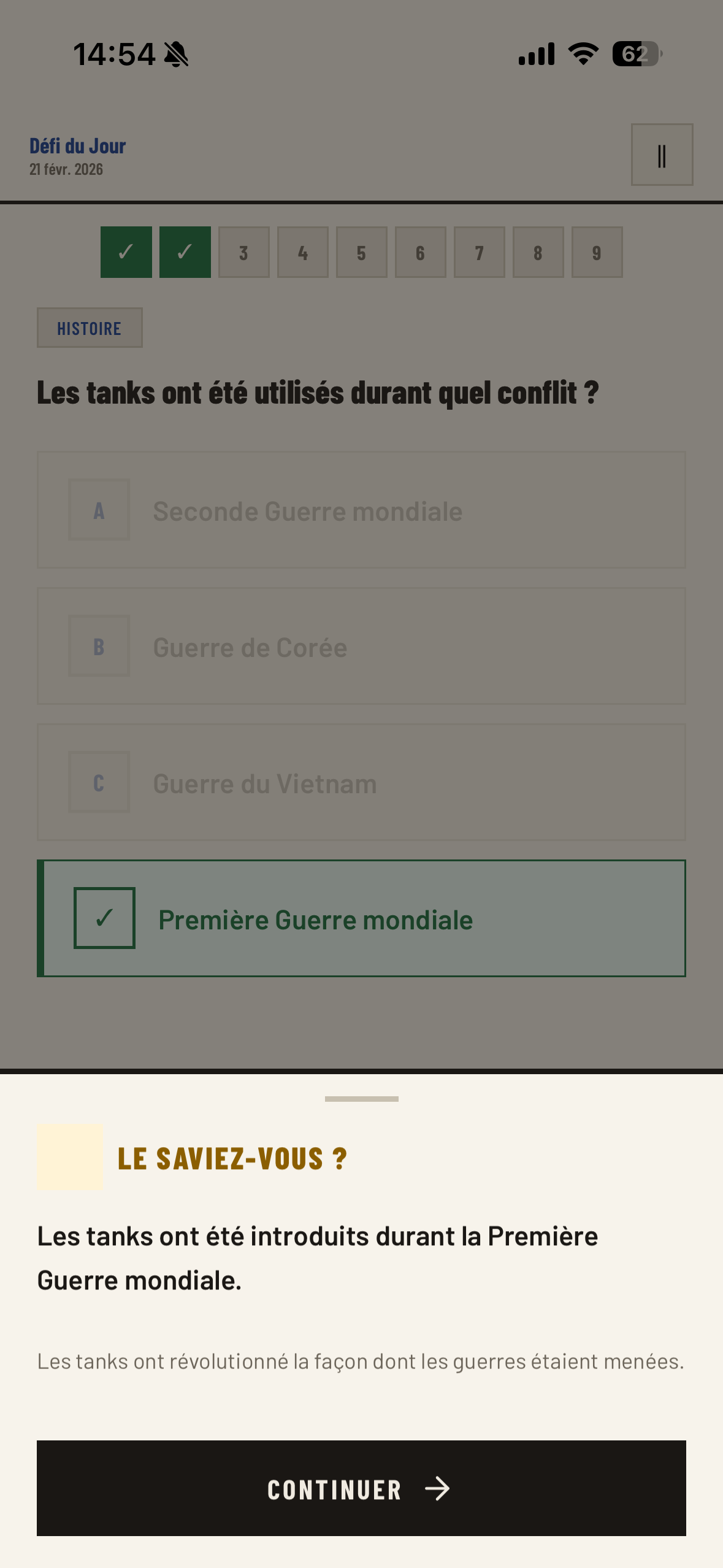Tap the Défi du Jour title
Screen dimensions: 723x1568
(77, 146)
